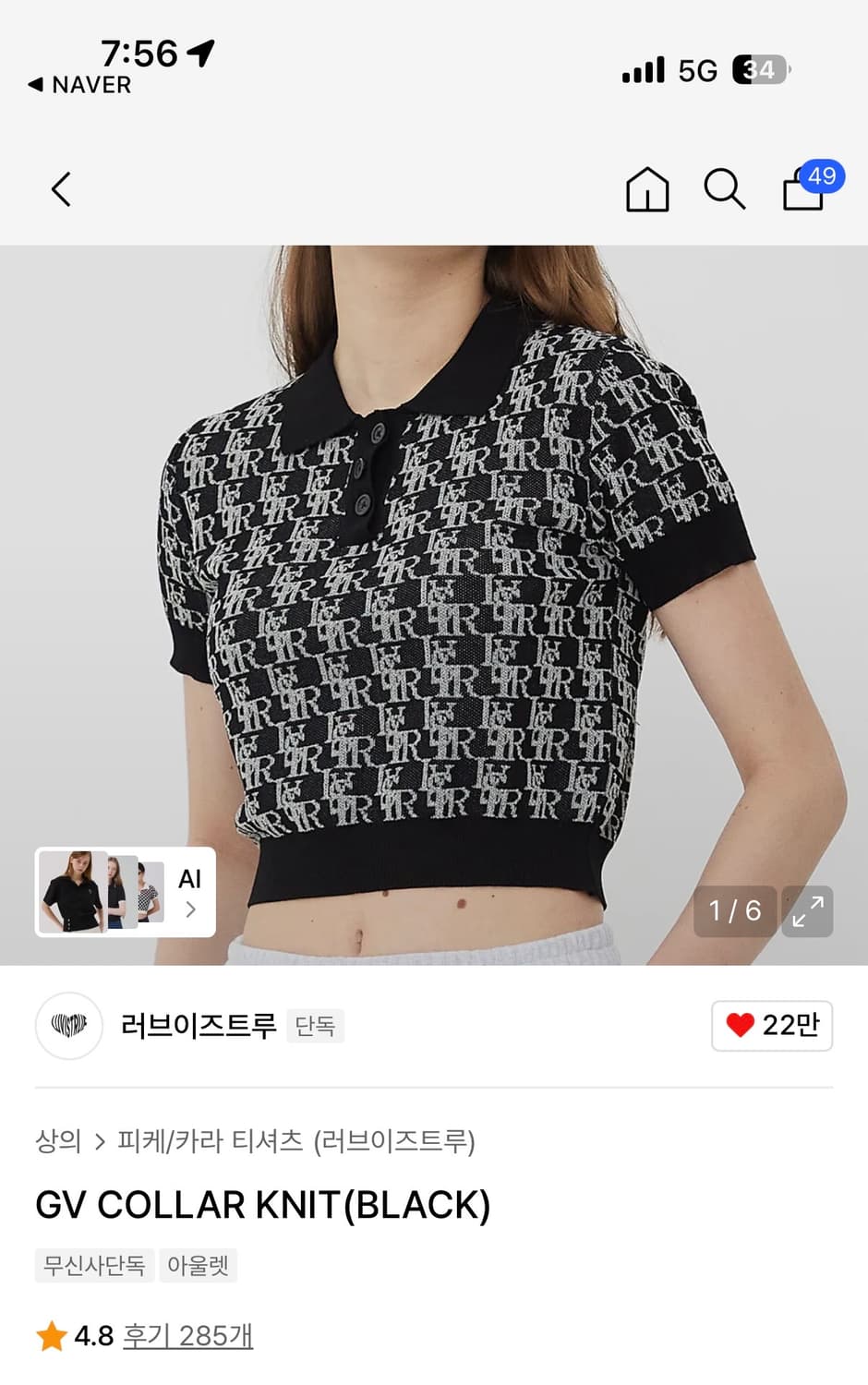This screenshot has width=868, height=1385.
Task: Tap the 1/6 image counter indicator
Action: click(x=733, y=912)
